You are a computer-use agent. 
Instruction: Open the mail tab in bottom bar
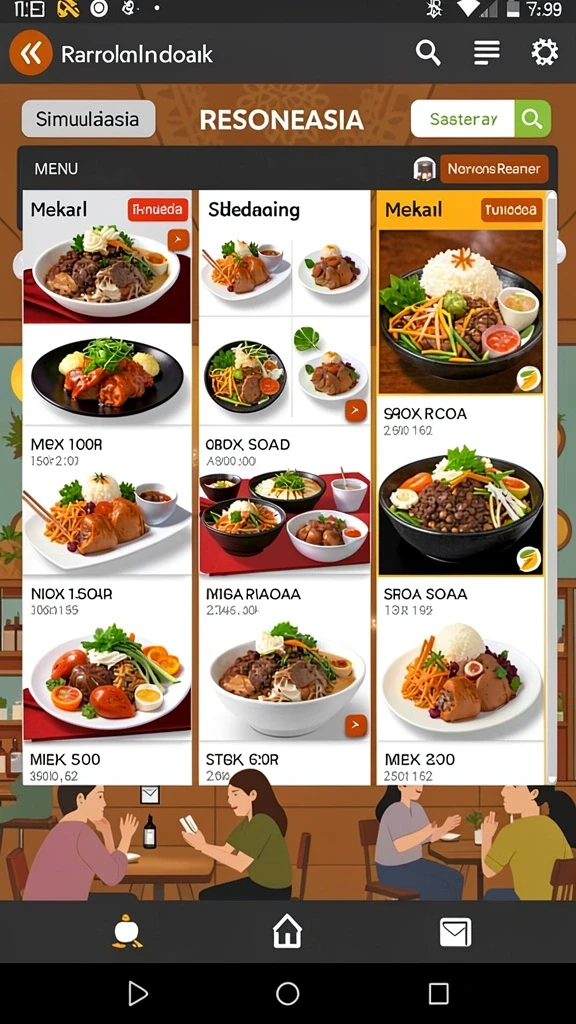455,932
